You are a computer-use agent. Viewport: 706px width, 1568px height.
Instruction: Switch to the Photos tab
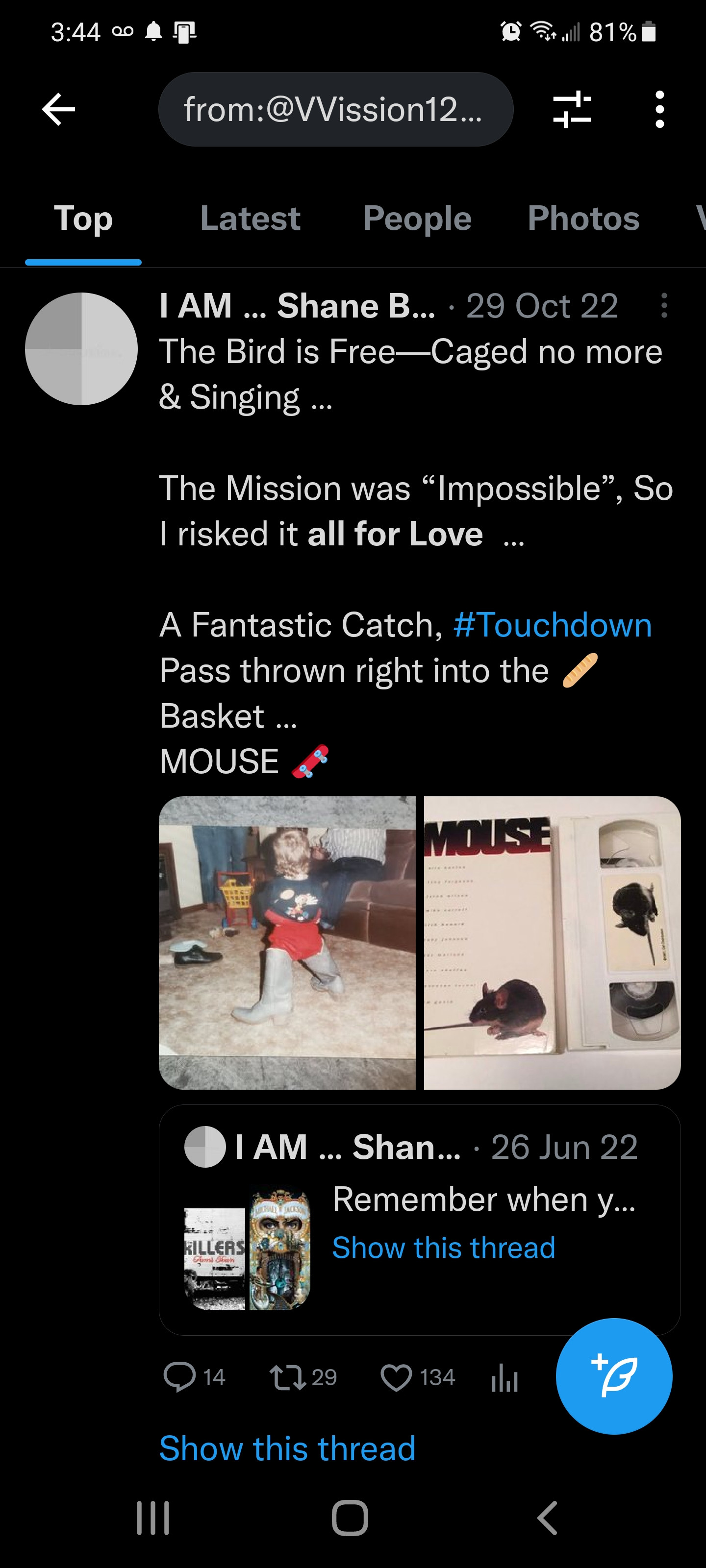click(x=583, y=219)
